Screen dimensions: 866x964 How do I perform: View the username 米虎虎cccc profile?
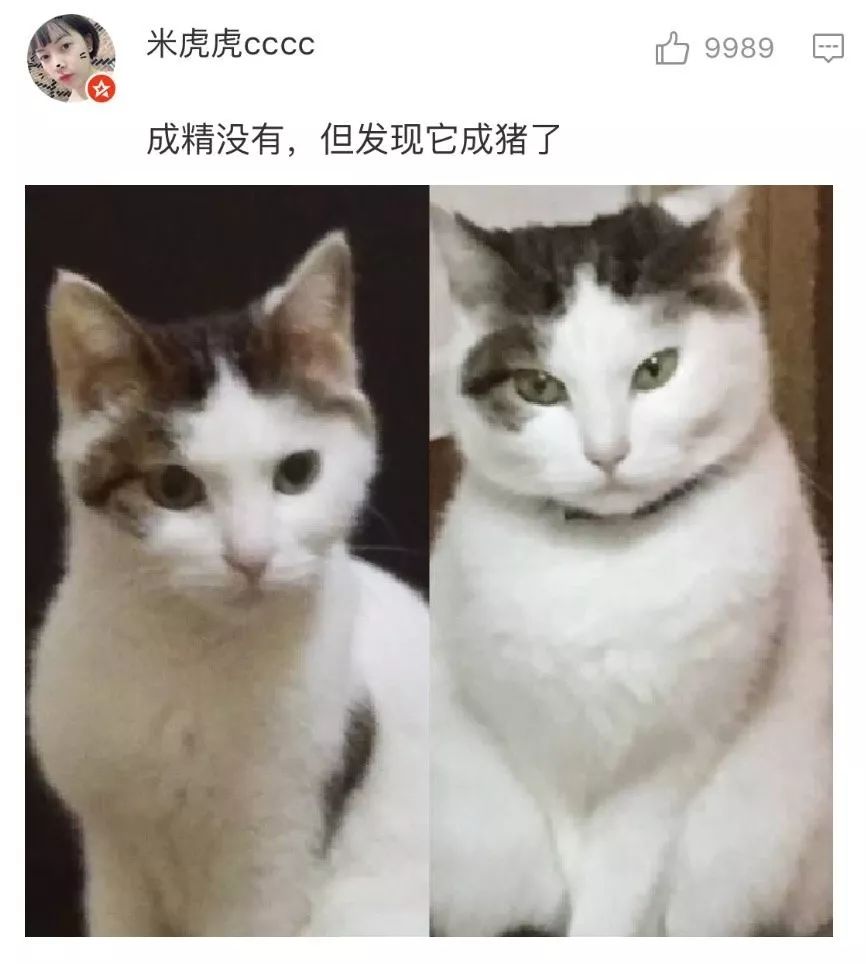coord(230,44)
